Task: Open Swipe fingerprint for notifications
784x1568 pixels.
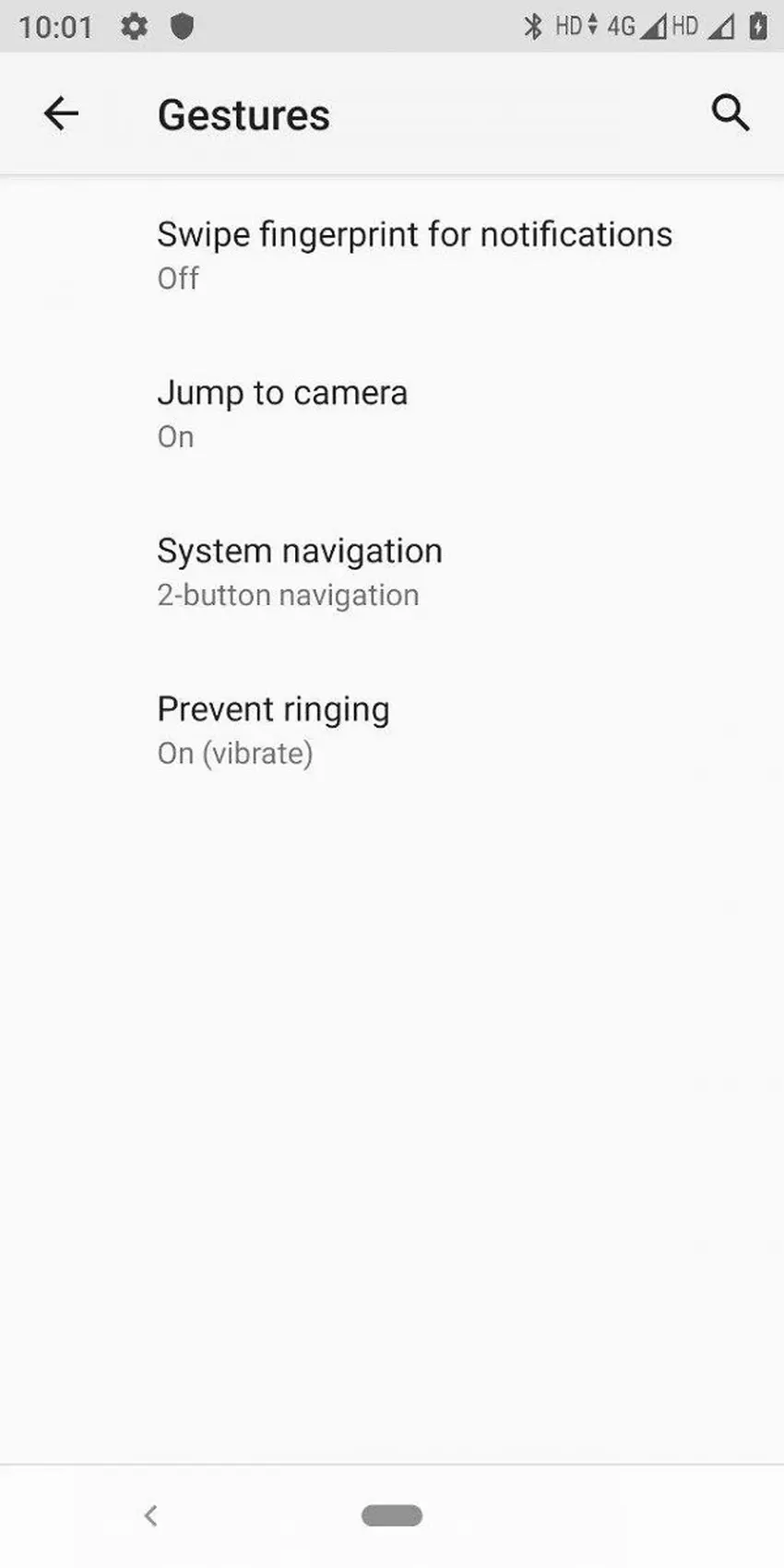Action: click(414, 255)
